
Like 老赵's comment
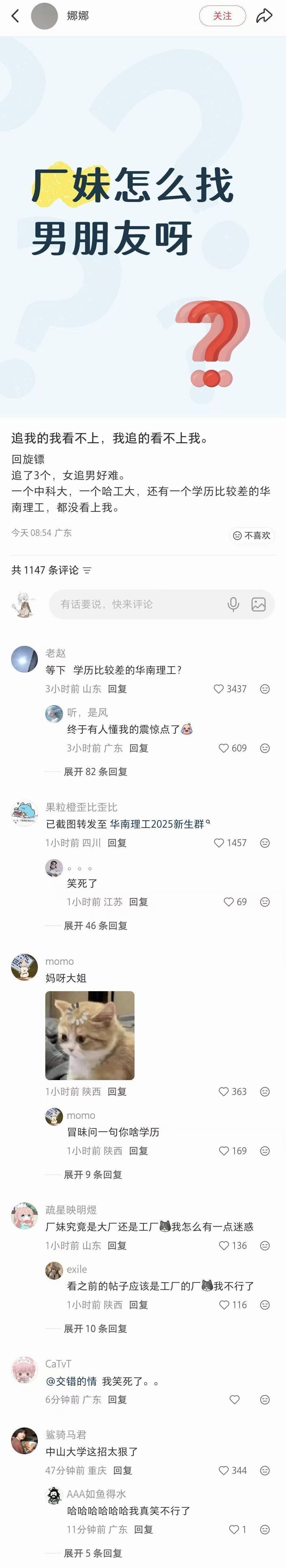pyautogui.click(x=219, y=689)
